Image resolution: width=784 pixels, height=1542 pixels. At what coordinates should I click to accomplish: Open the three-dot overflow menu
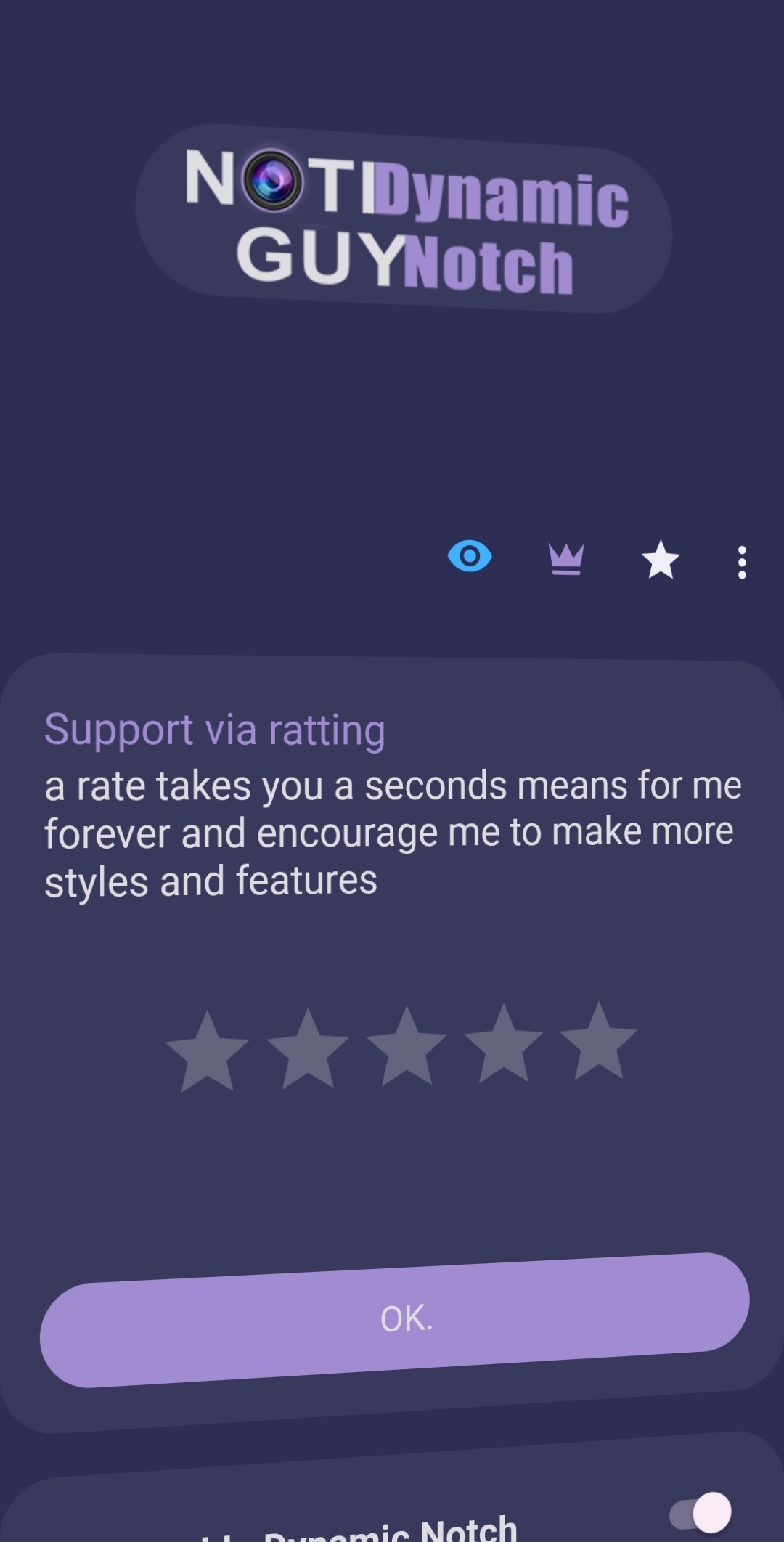coord(741,563)
